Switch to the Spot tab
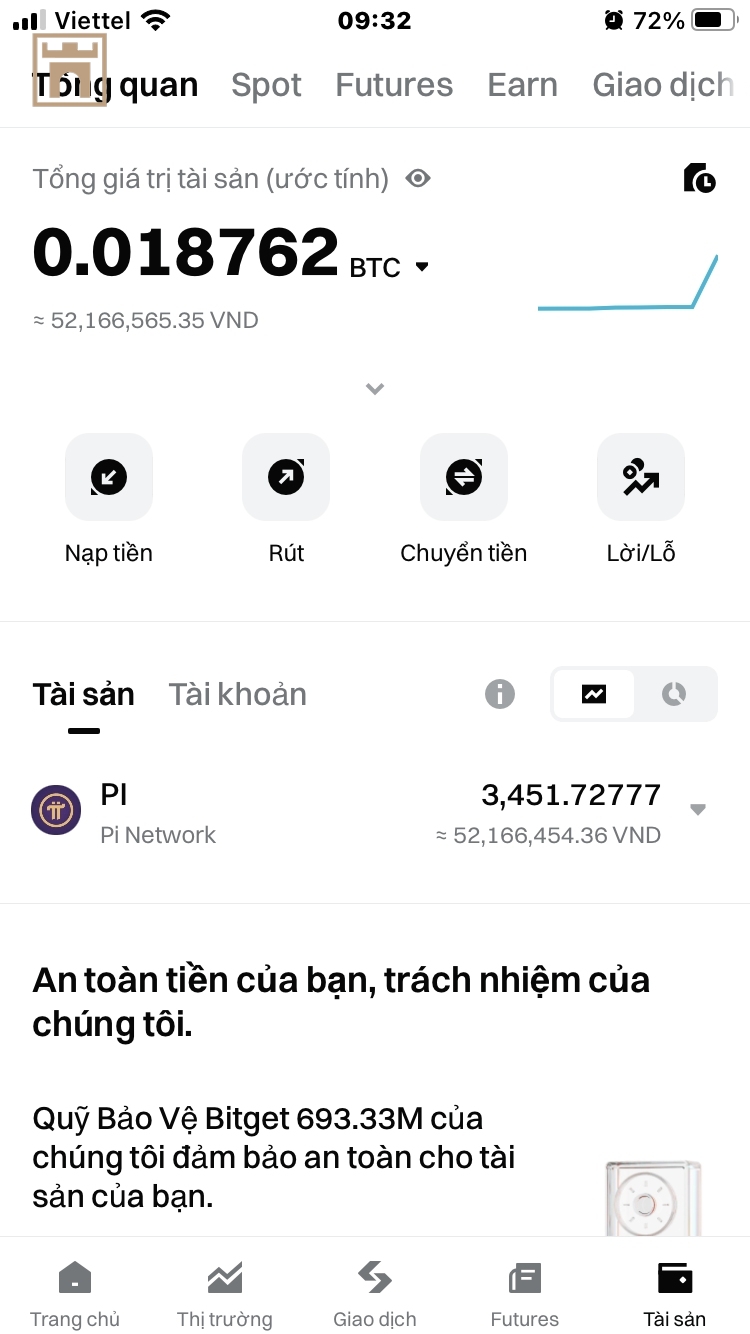The height and width of the screenshot is (1334, 750). [x=266, y=86]
